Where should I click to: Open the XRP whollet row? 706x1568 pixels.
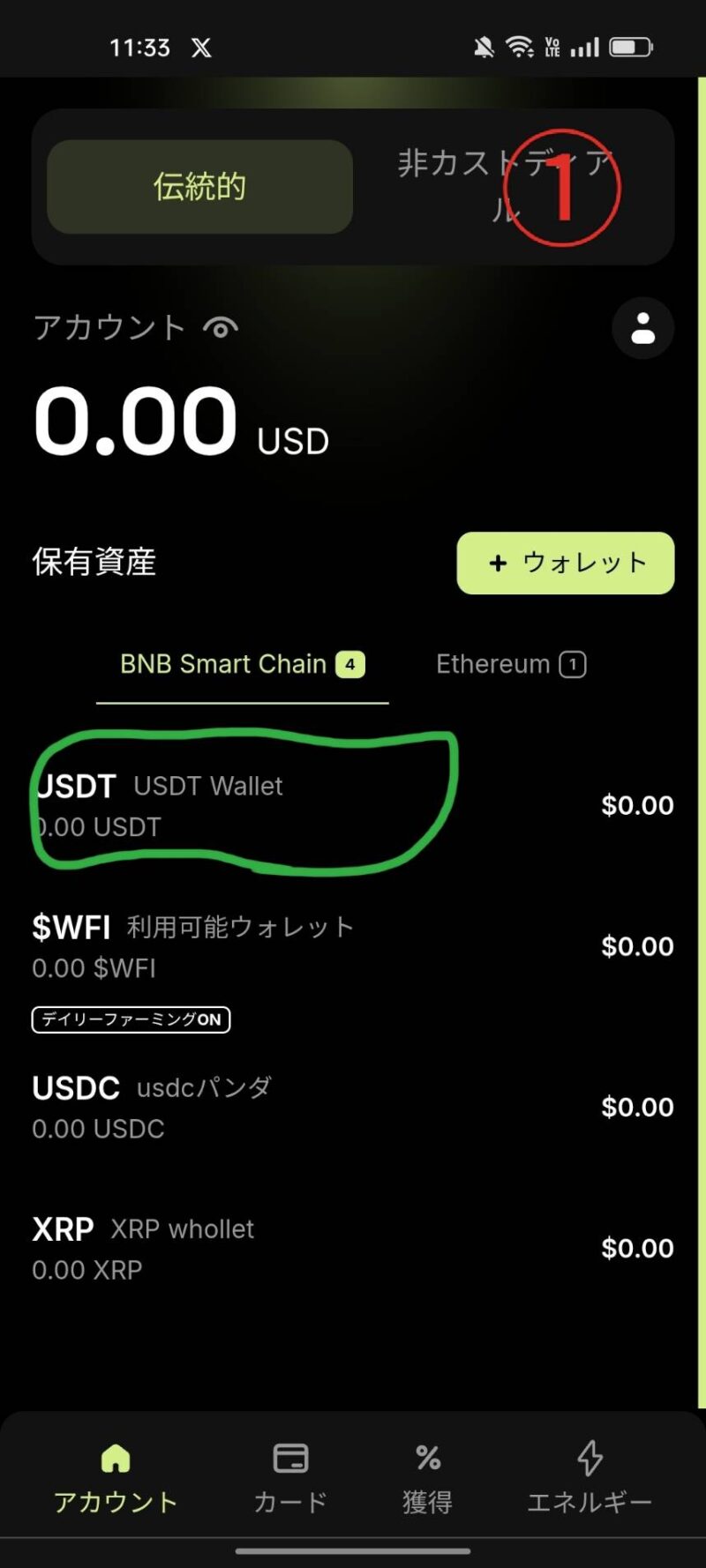coord(353,1248)
